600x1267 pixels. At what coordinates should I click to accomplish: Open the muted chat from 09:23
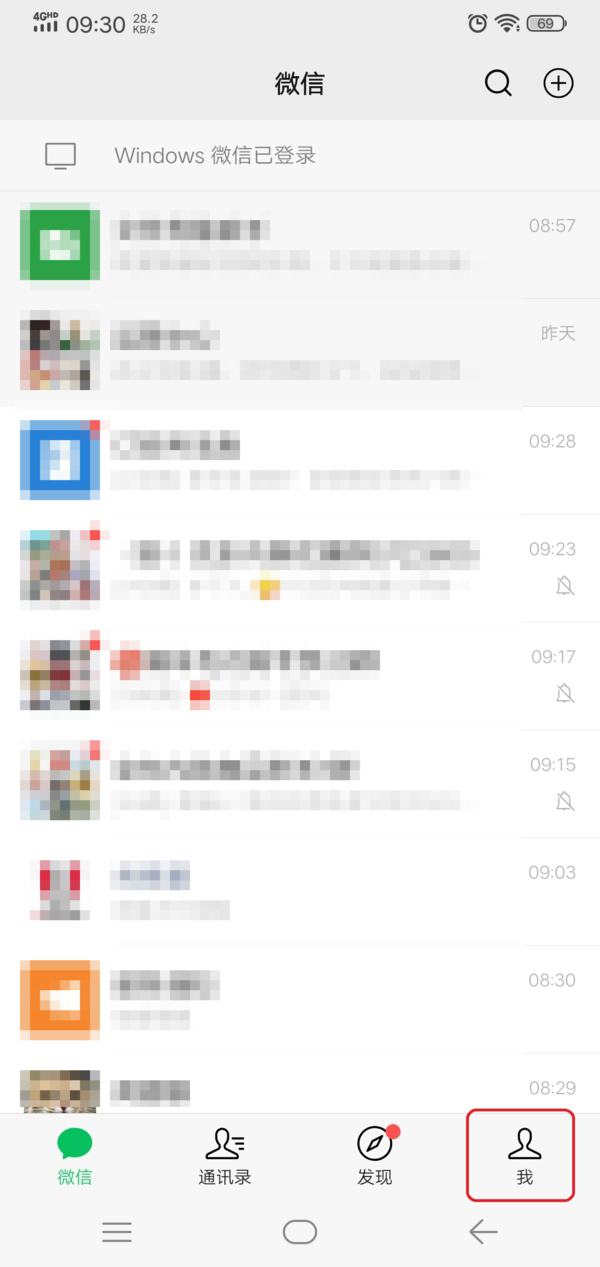pos(300,566)
